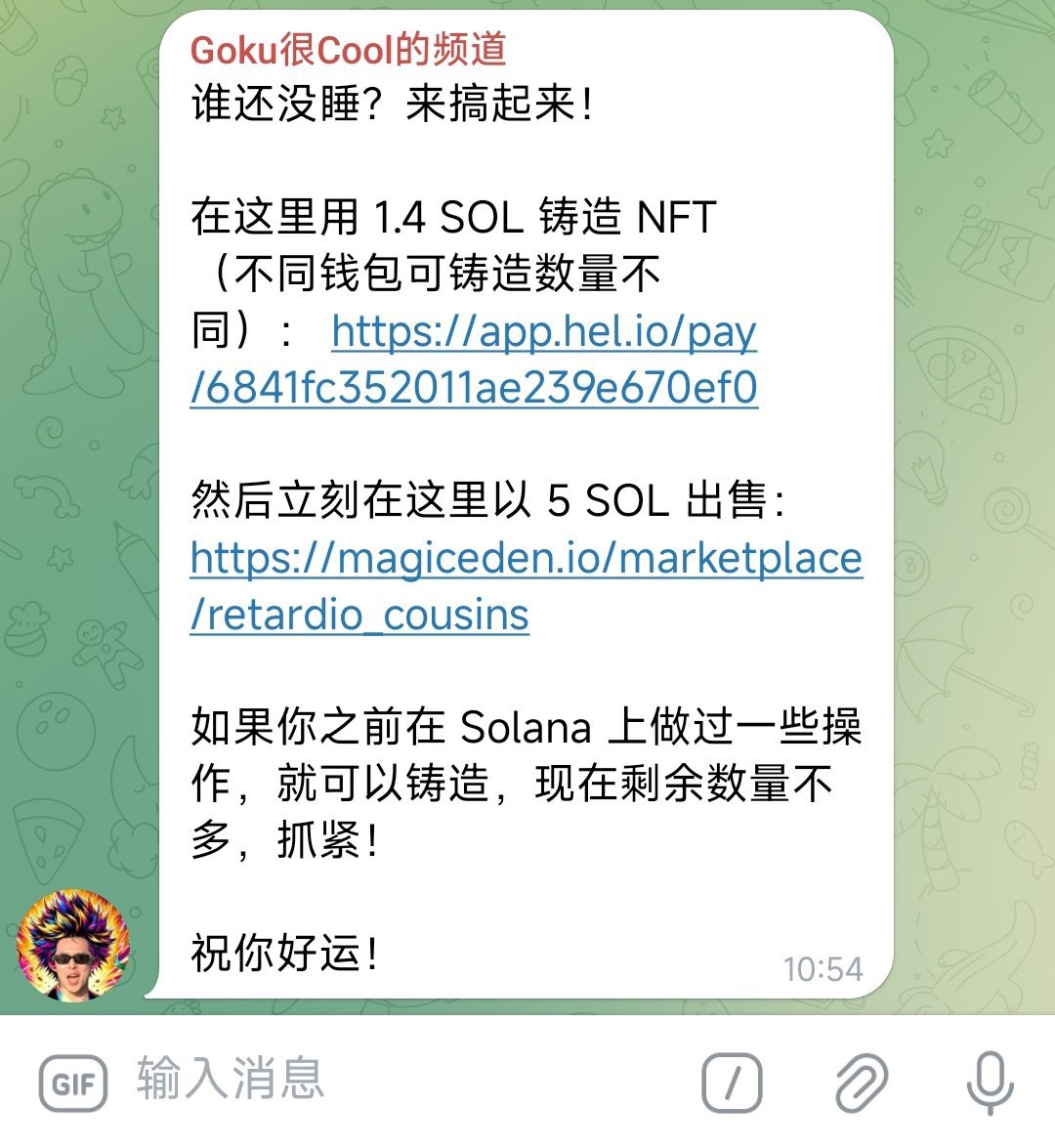This screenshot has width=1055, height=1148.
Task: Open the GIF picker
Action: tap(73, 1084)
